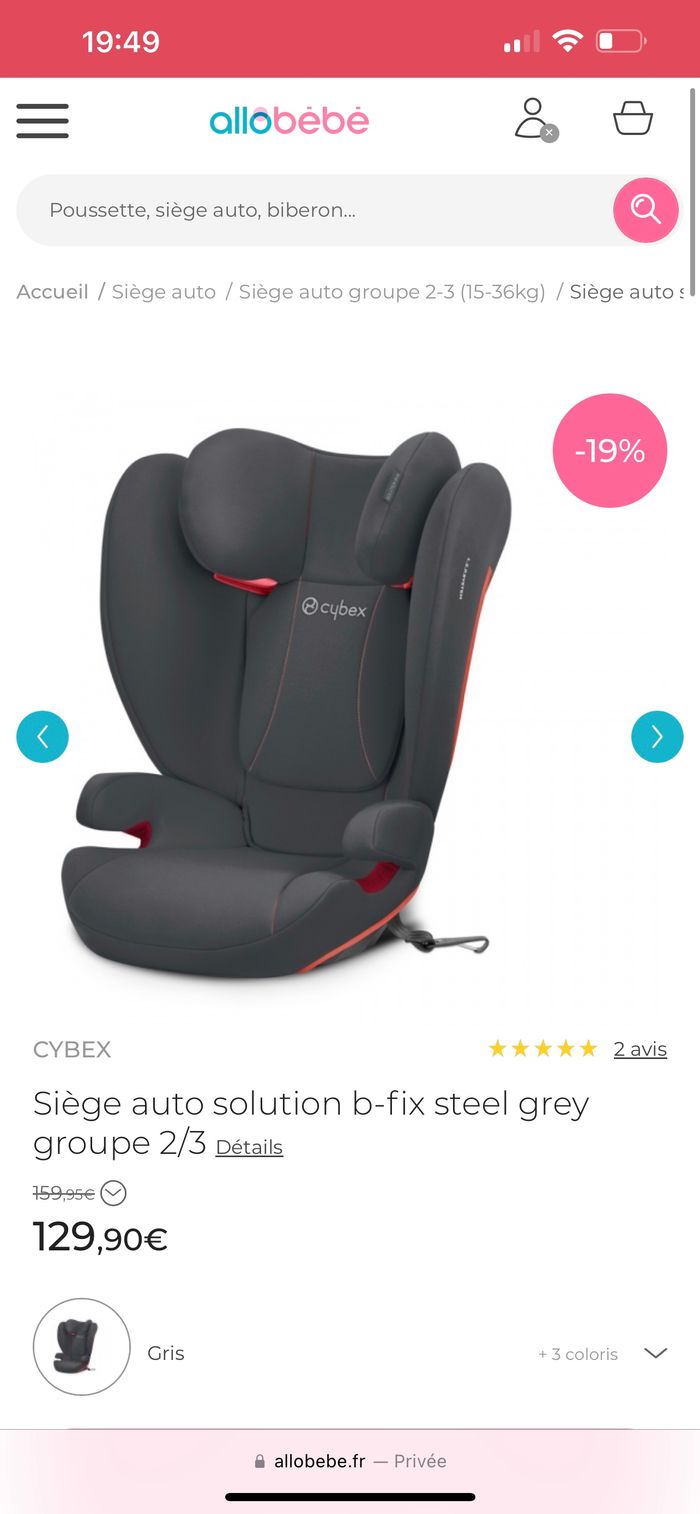Open Siège auto groupe 2-3 breadcrumb
Image resolution: width=700 pixels, height=1514 pixels.
click(x=392, y=292)
